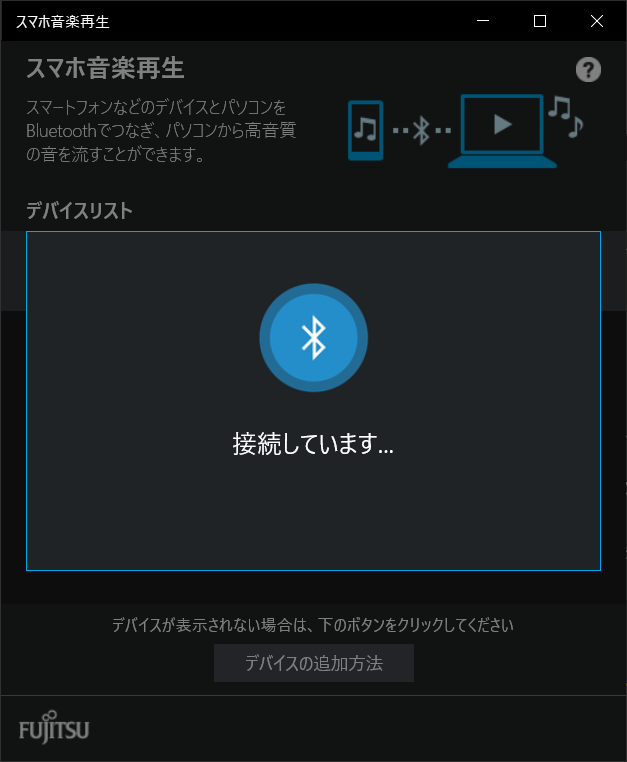Tap the デバイスの追加方法 button
Image resolution: width=627 pixels, height=762 pixels.
[x=313, y=663]
